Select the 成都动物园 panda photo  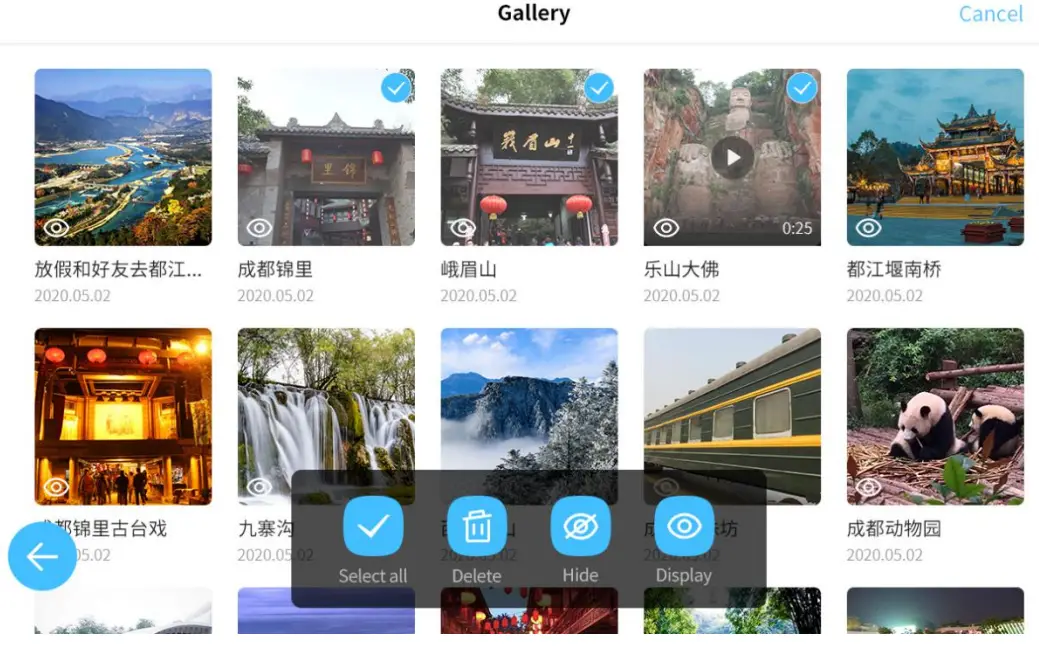click(x=935, y=416)
